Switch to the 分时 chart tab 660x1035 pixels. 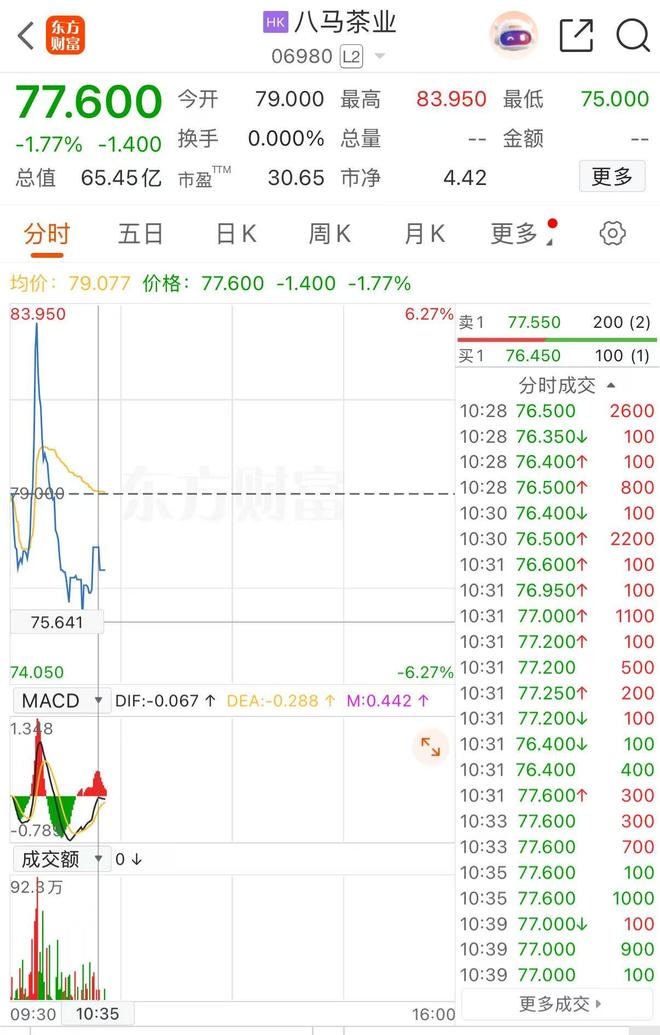47,234
